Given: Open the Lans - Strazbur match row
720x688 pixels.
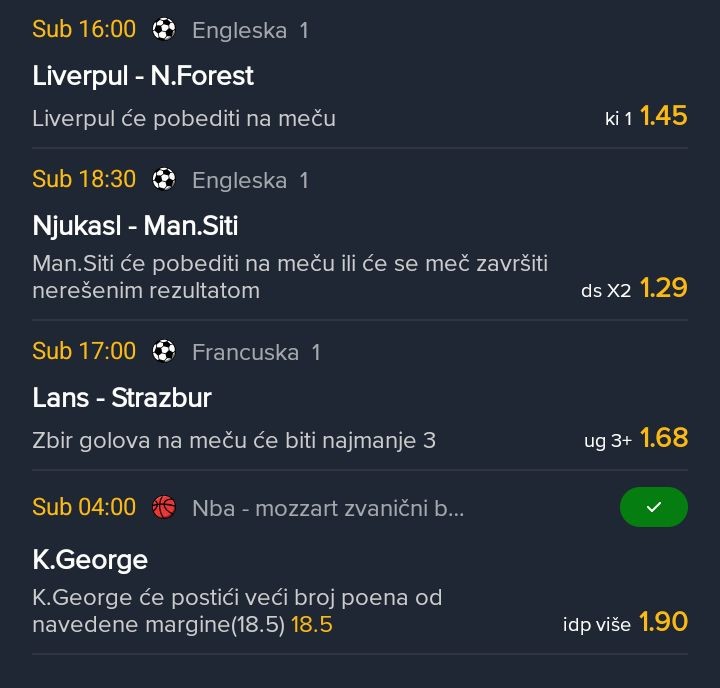Looking at the screenshot, I should (x=122, y=398).
